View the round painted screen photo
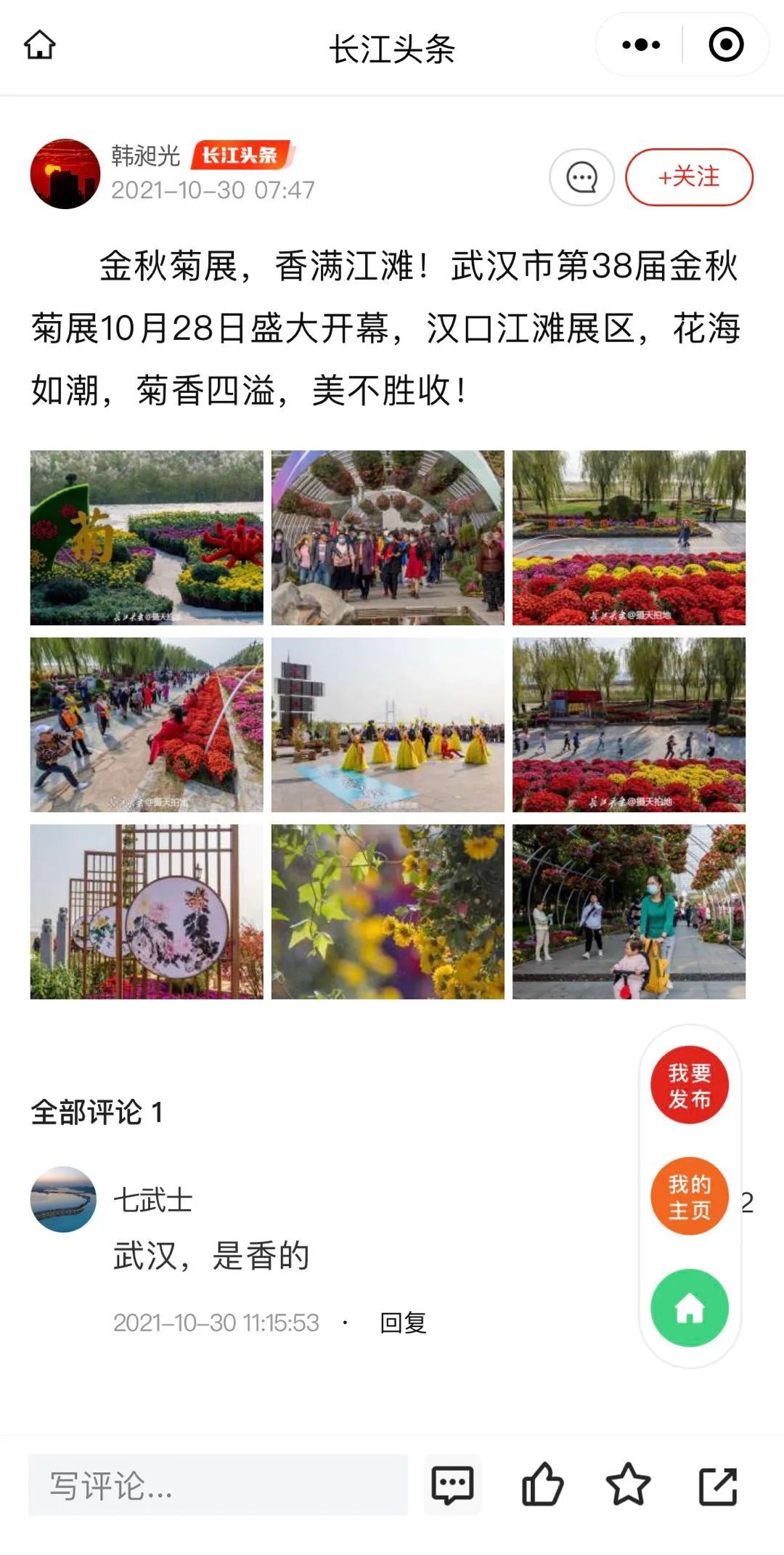Viewport: 784px width, 1555px height. coord(147,912)
